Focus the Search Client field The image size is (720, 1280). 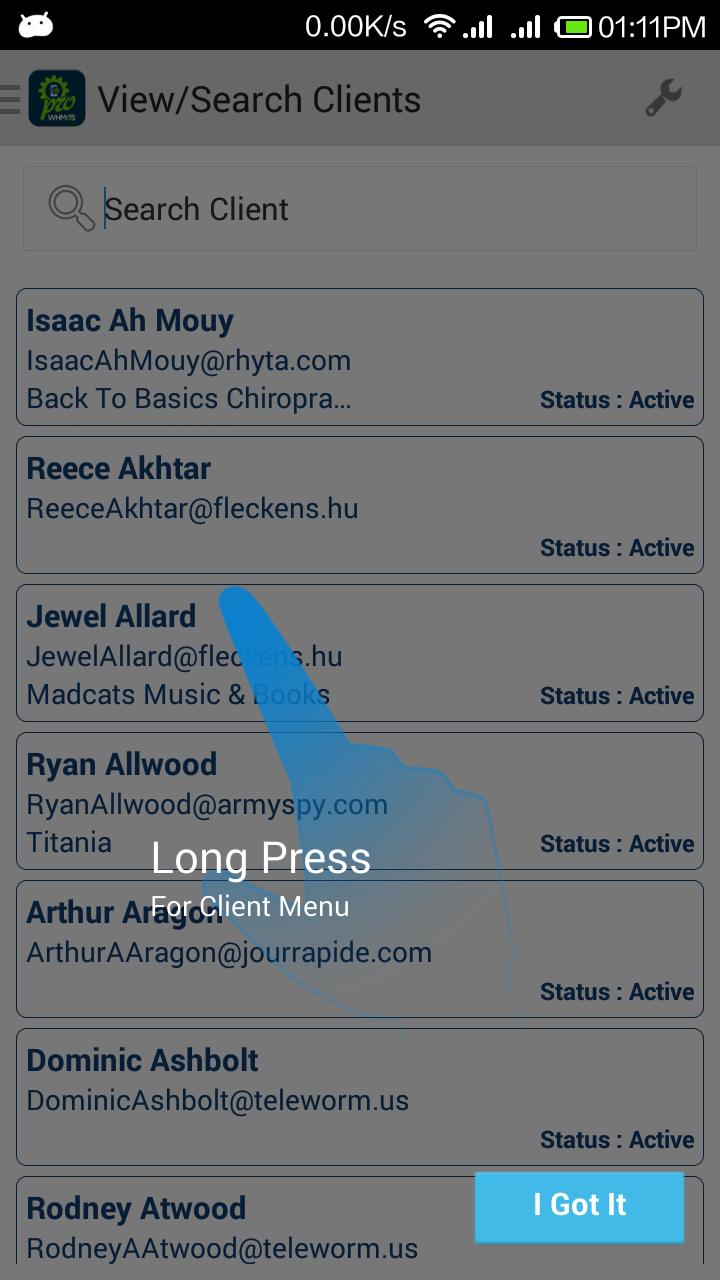[380, 209]
